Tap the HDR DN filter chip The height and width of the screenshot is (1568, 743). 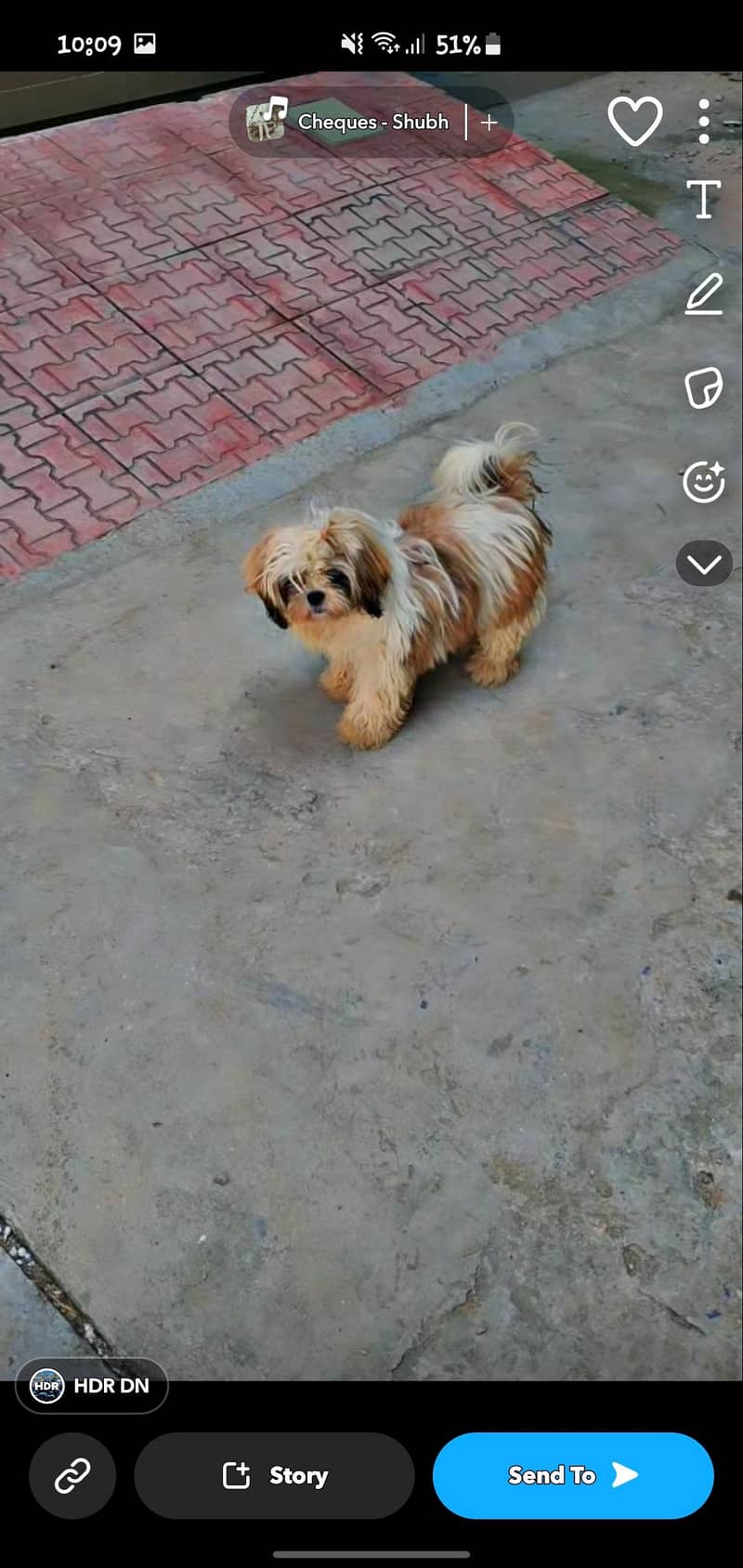click(92, 1386)
